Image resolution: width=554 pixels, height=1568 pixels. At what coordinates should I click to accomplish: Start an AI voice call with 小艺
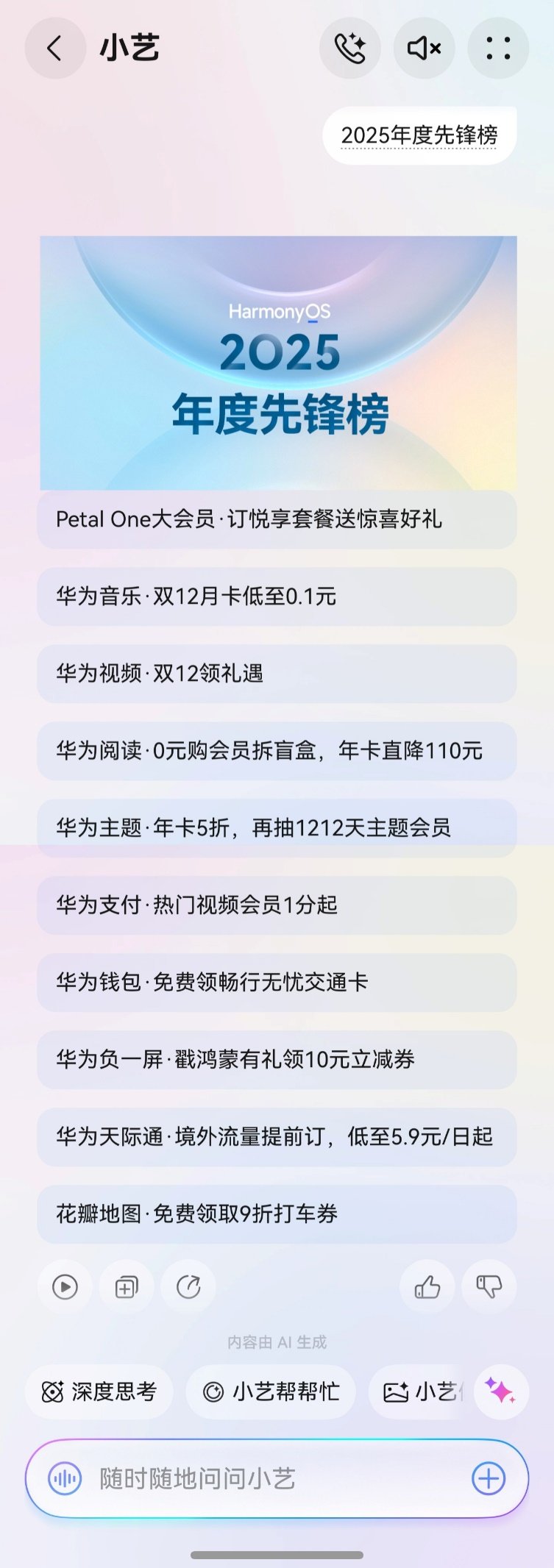pos(351,47)
